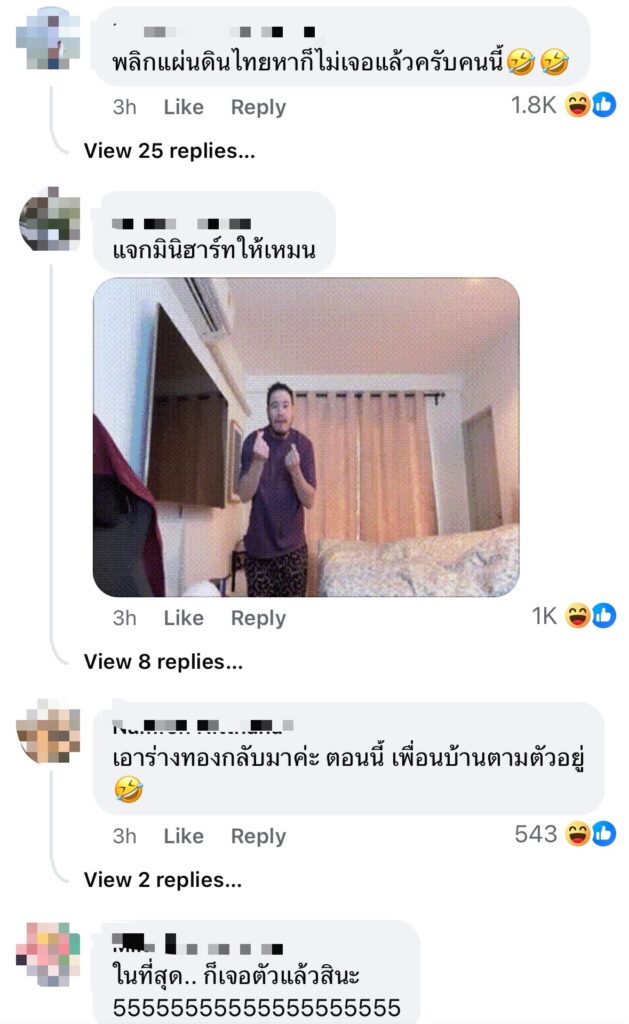Expand View 2 replies
This screenshot has height=1024, width=629.
tap(163, 880)
